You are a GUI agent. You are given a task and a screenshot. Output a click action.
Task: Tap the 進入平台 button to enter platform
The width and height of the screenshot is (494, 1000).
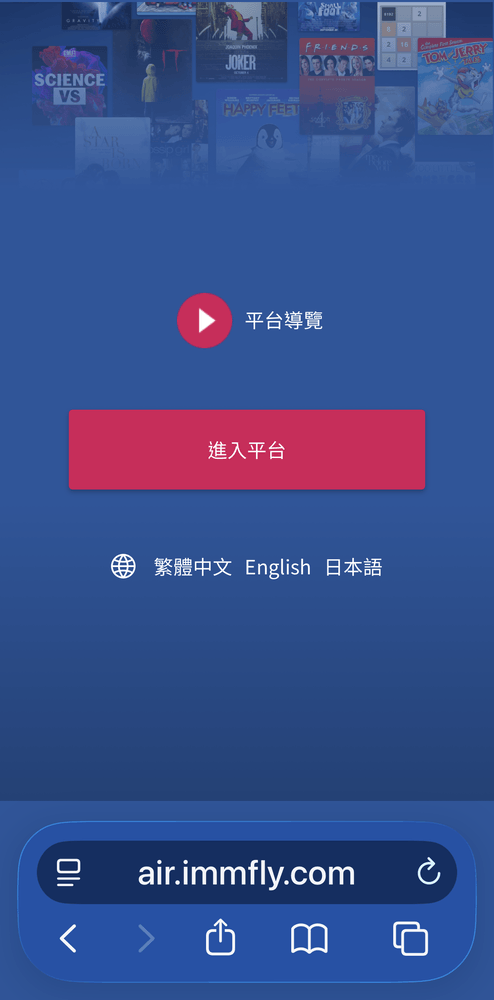(247, 450)
